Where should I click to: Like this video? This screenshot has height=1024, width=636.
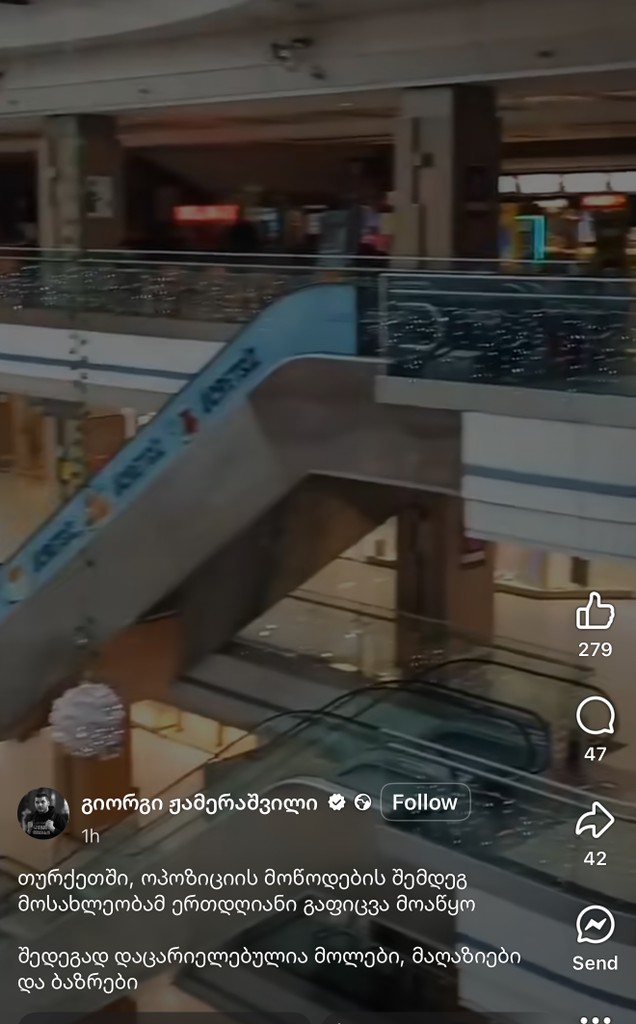coord(595,611)
